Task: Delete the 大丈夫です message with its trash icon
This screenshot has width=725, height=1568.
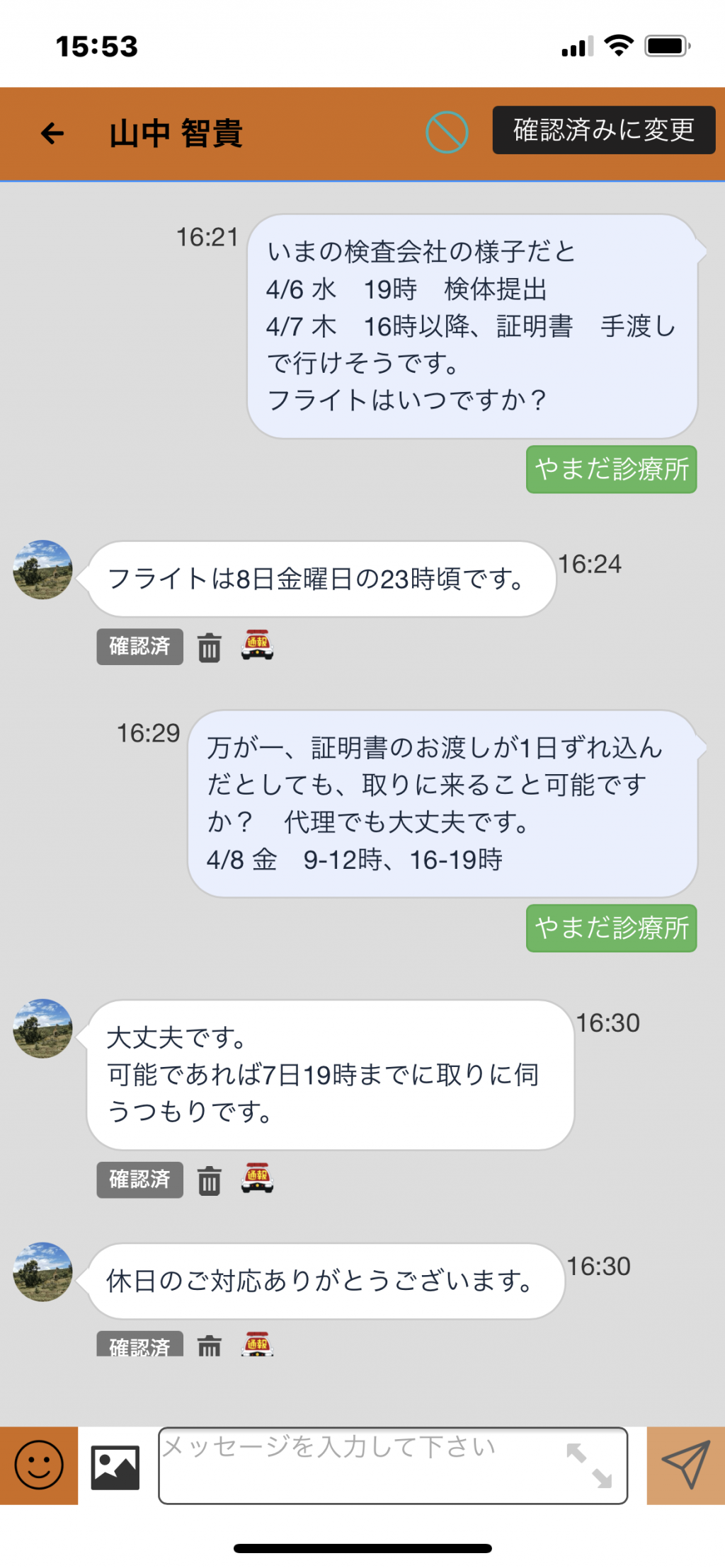Action: [209, 1180]
